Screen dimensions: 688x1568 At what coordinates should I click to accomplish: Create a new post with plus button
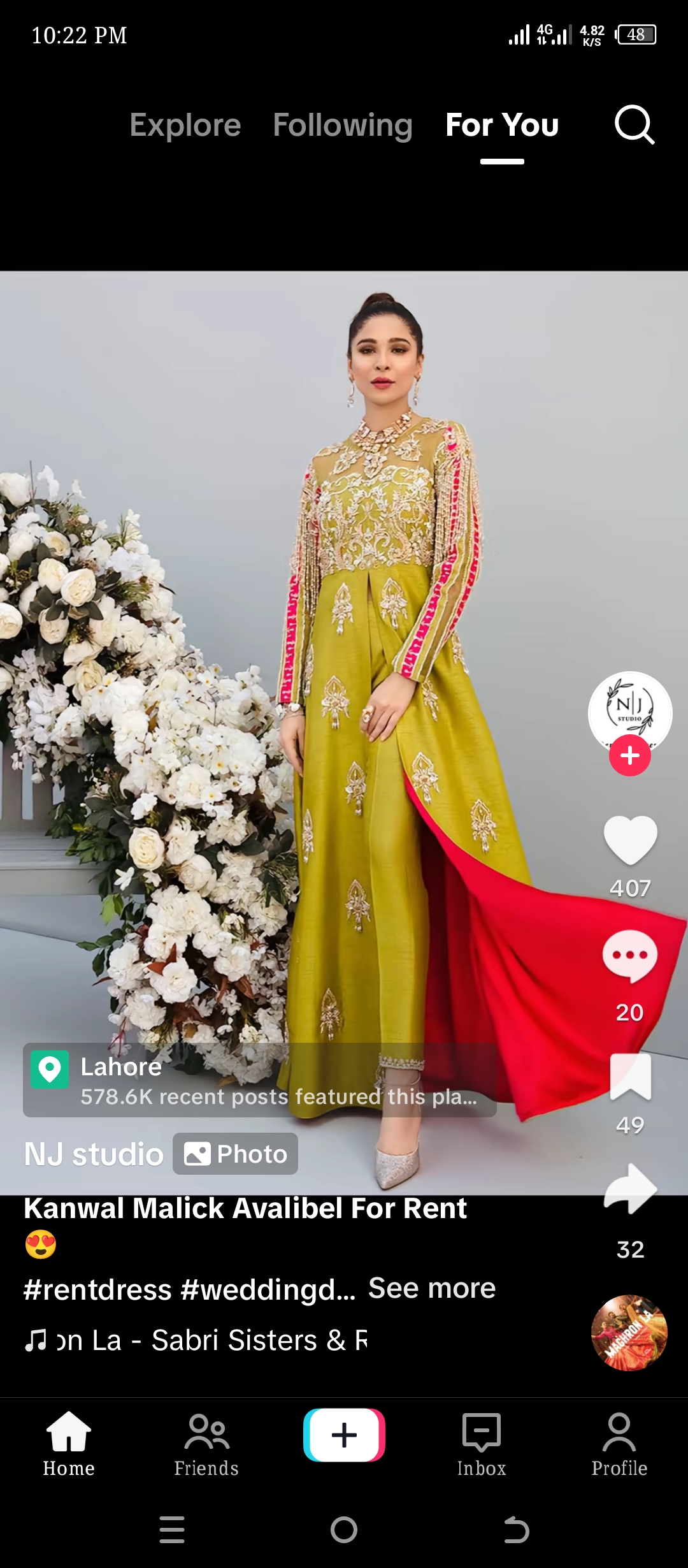point(344,1435)
